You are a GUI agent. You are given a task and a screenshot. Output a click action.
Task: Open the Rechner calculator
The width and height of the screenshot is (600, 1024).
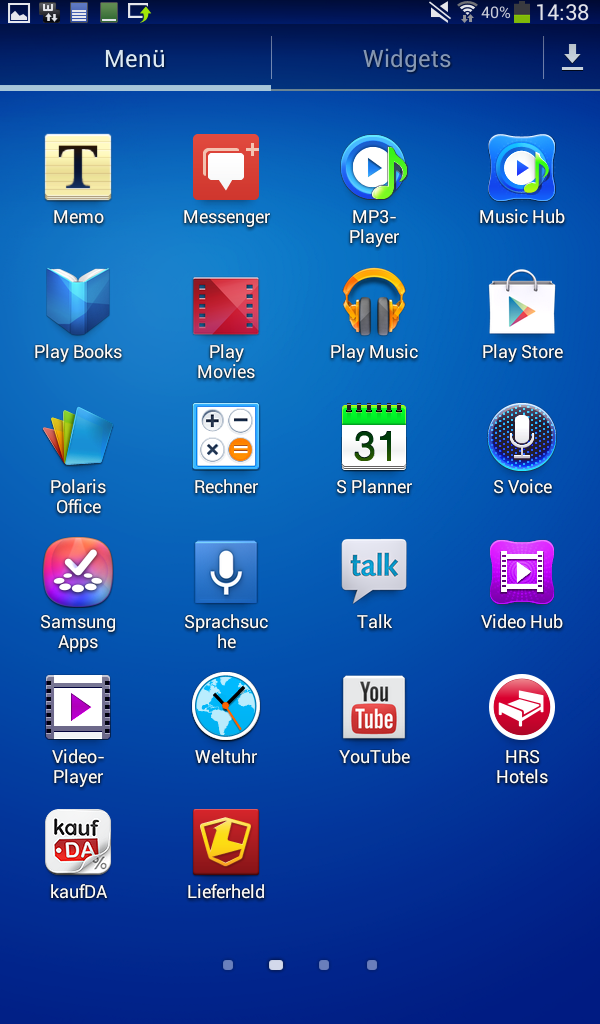point(226,438)
